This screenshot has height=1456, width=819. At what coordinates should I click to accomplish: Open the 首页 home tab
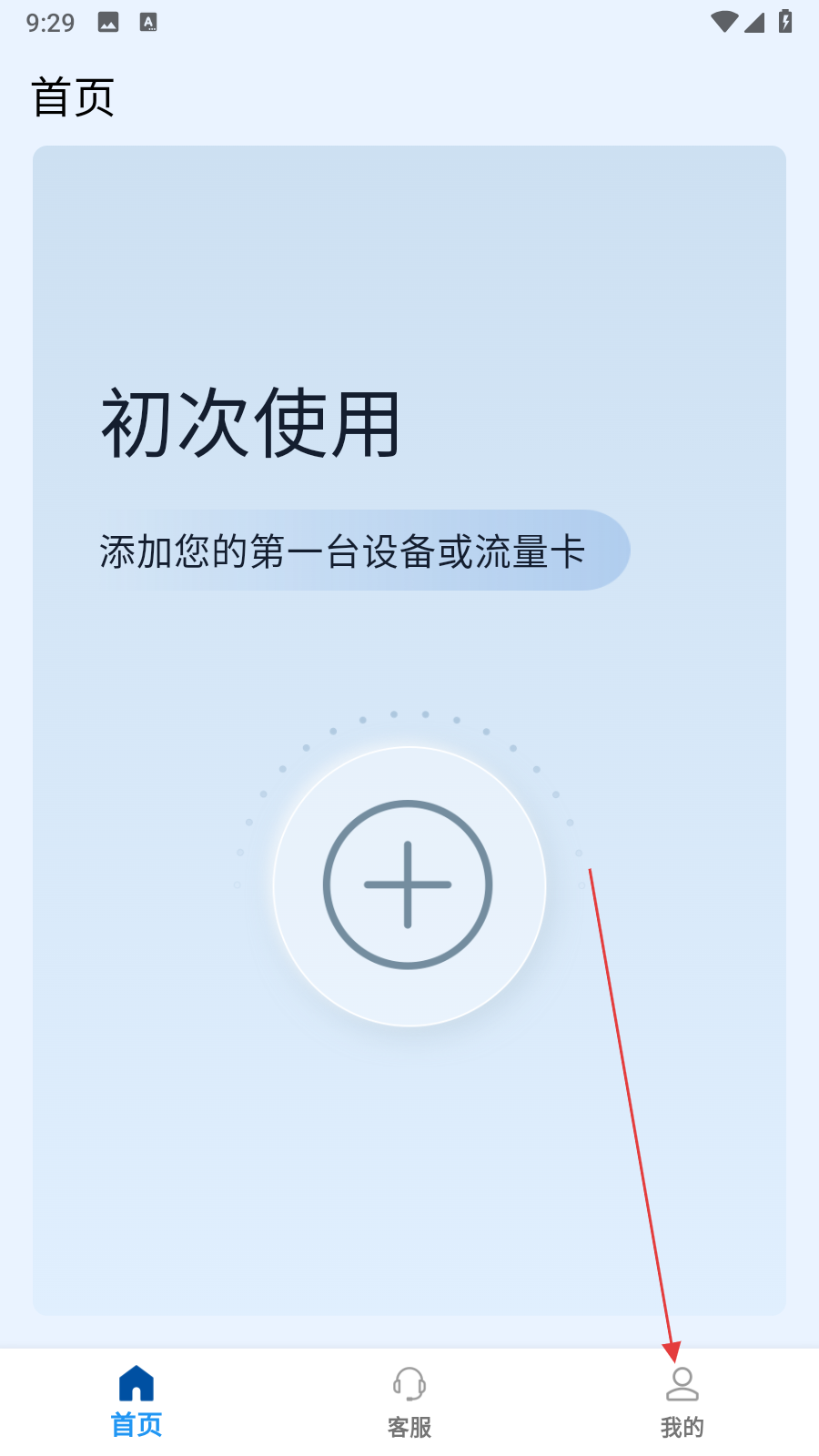[x=136, y=1401]
